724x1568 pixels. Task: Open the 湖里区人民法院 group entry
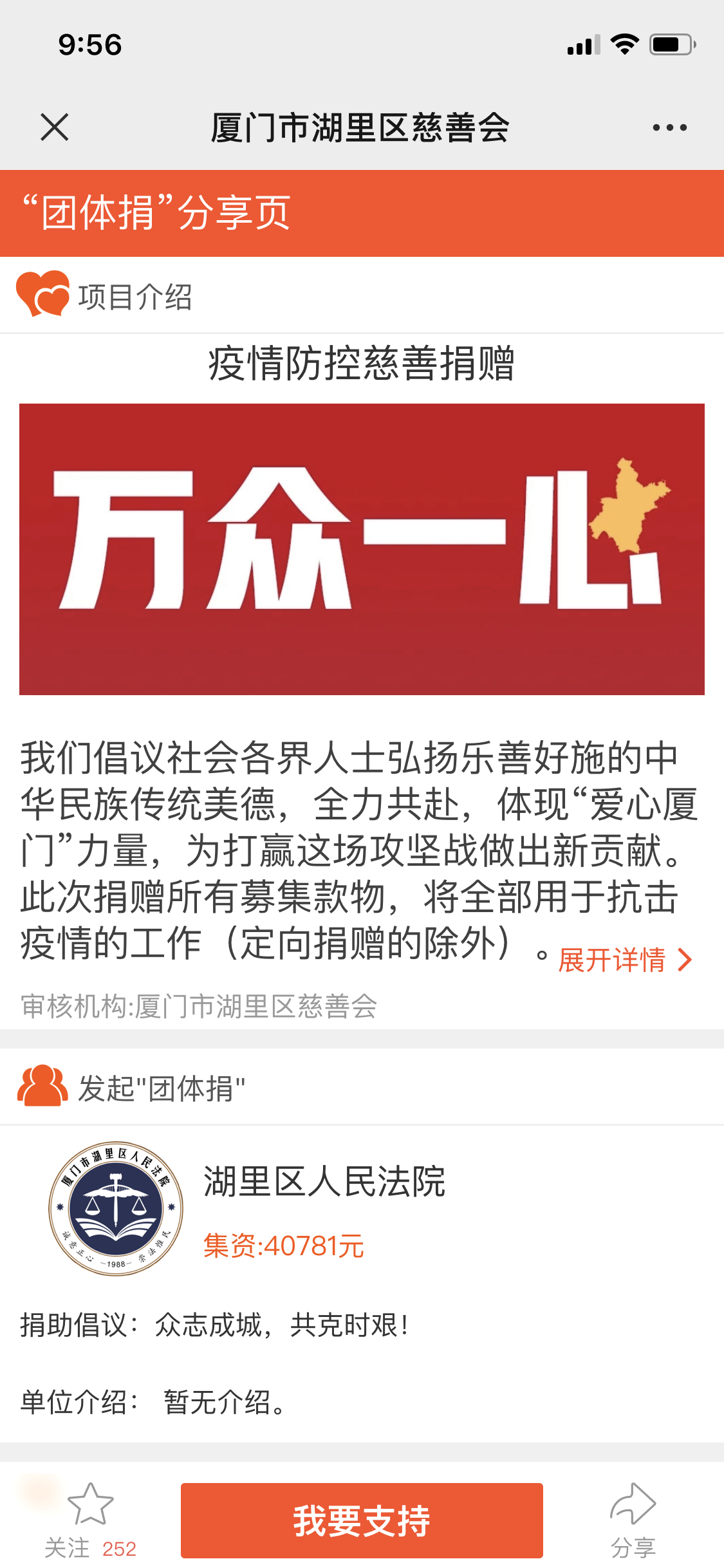pyautogui.click(x=324, y=1182)
